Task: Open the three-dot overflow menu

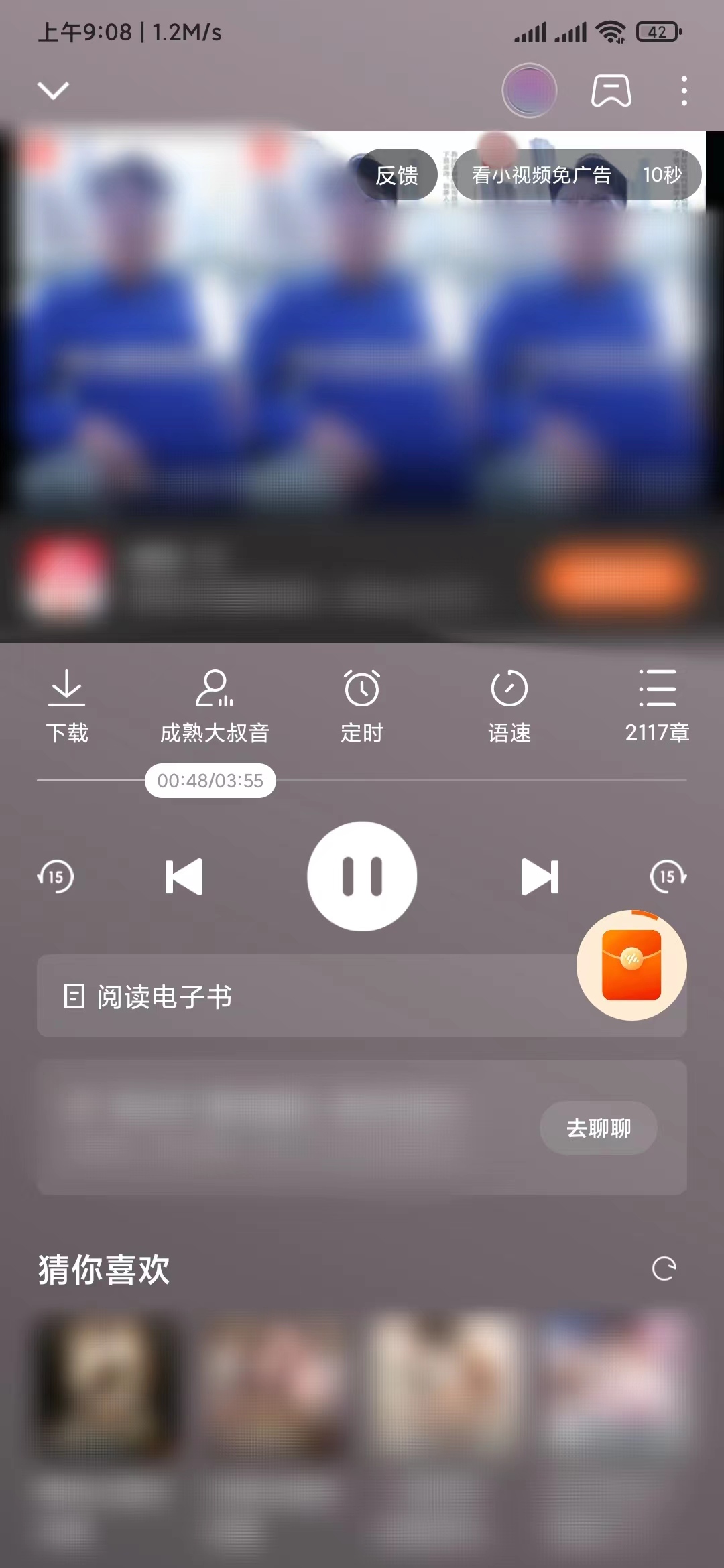Action: tap(683, 92)
